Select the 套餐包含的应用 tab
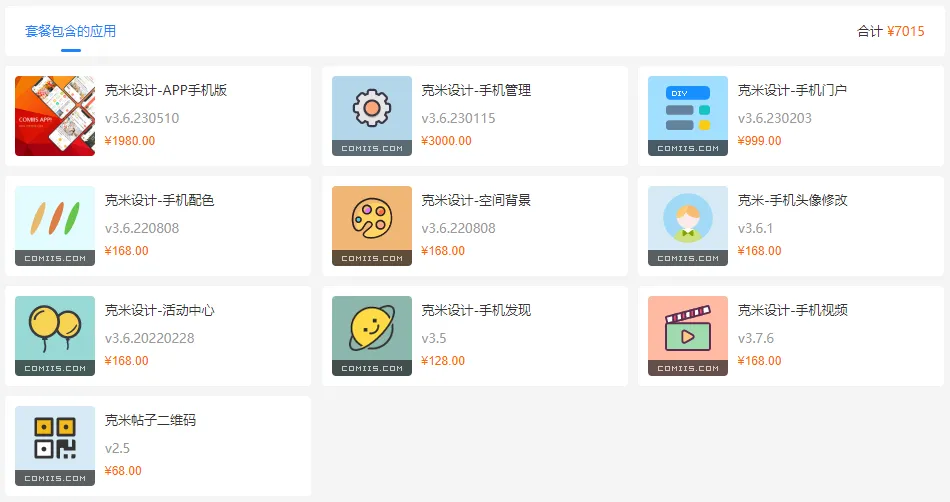This screenshot has width=950, height=502. [70, 31]
